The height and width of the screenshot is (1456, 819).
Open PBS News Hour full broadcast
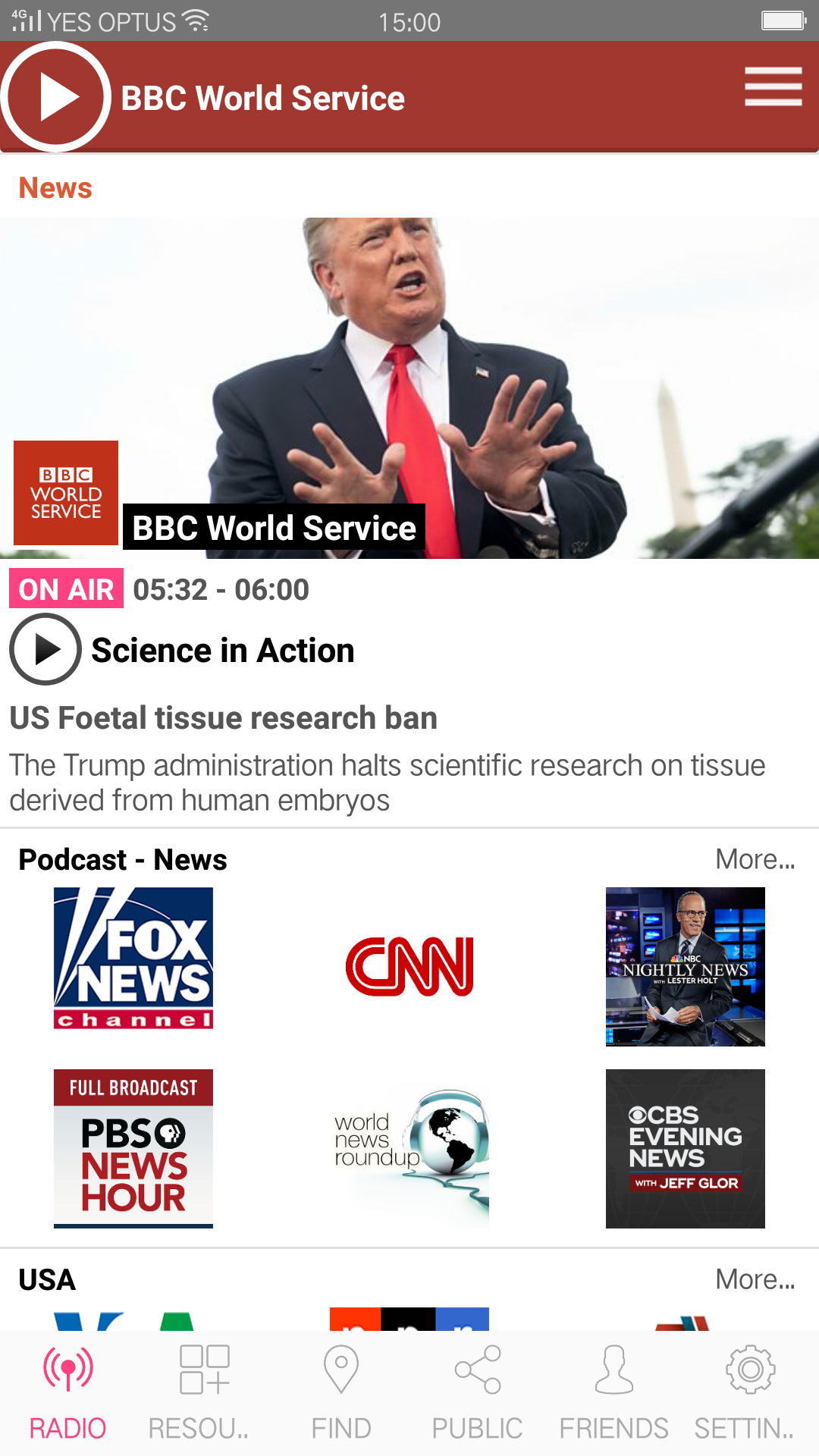[x=133, y=1148]
